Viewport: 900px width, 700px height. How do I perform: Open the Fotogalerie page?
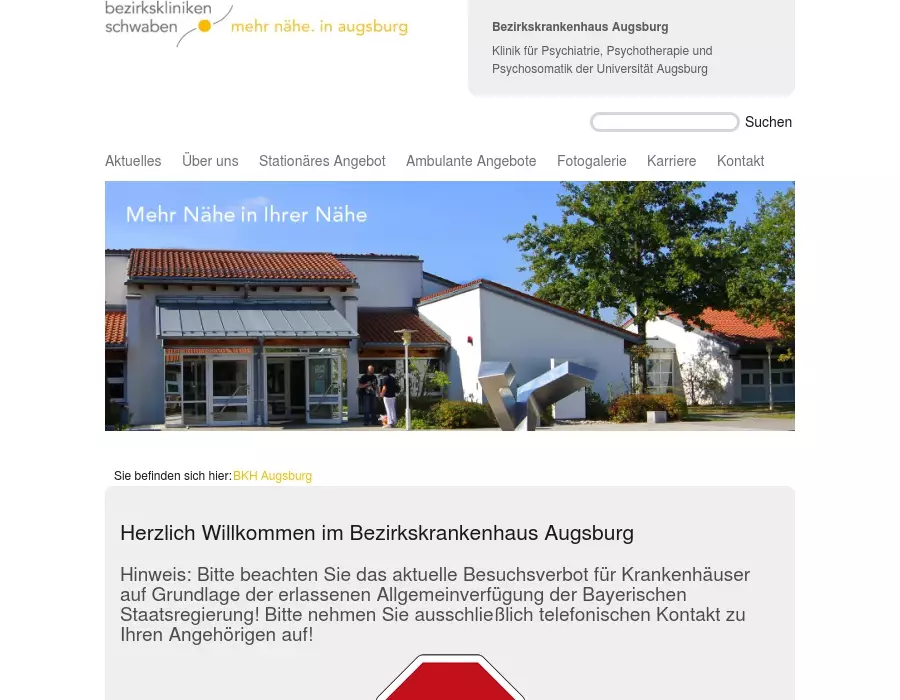point(592,161)
